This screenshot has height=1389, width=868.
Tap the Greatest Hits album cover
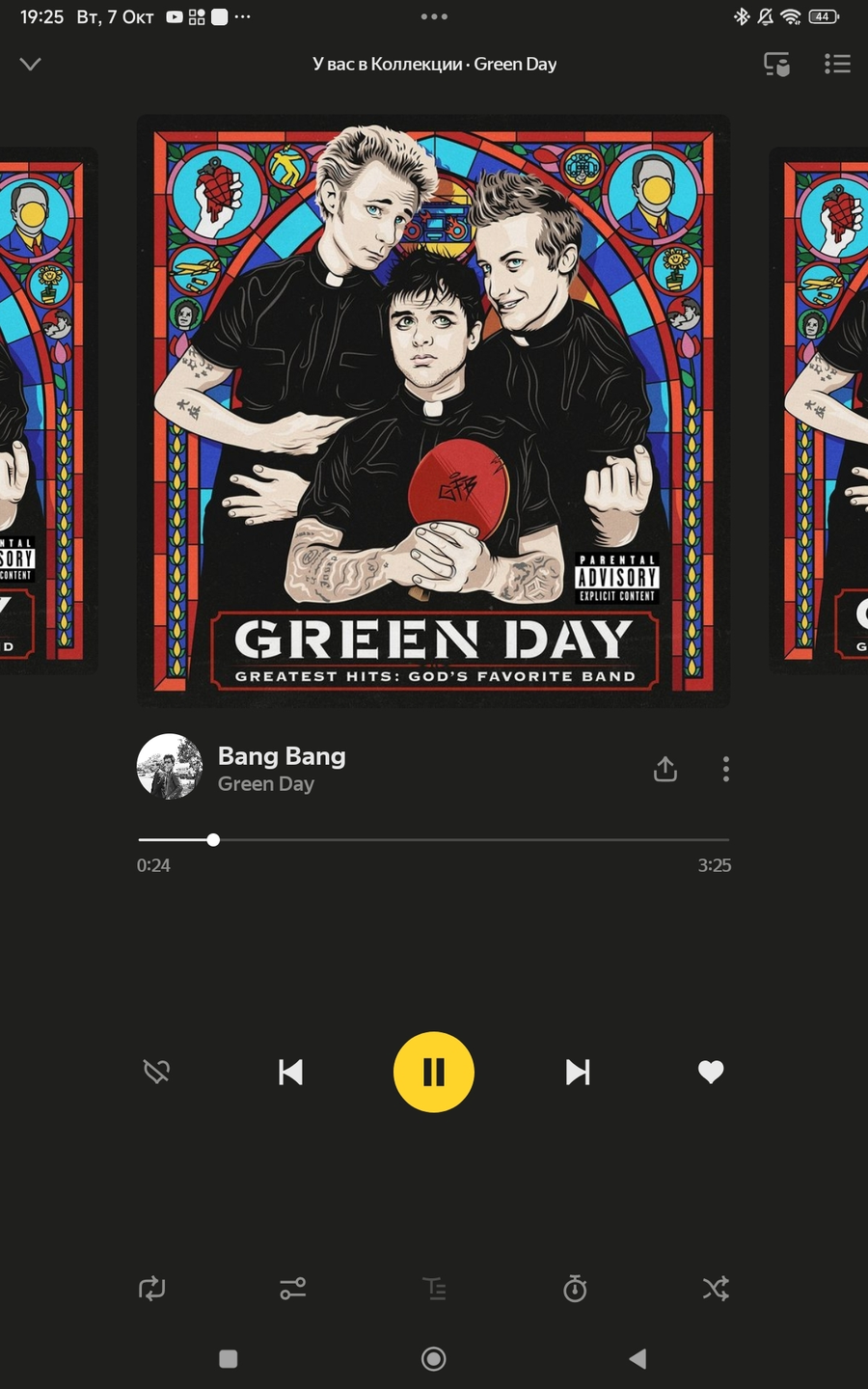pos(434,410)
